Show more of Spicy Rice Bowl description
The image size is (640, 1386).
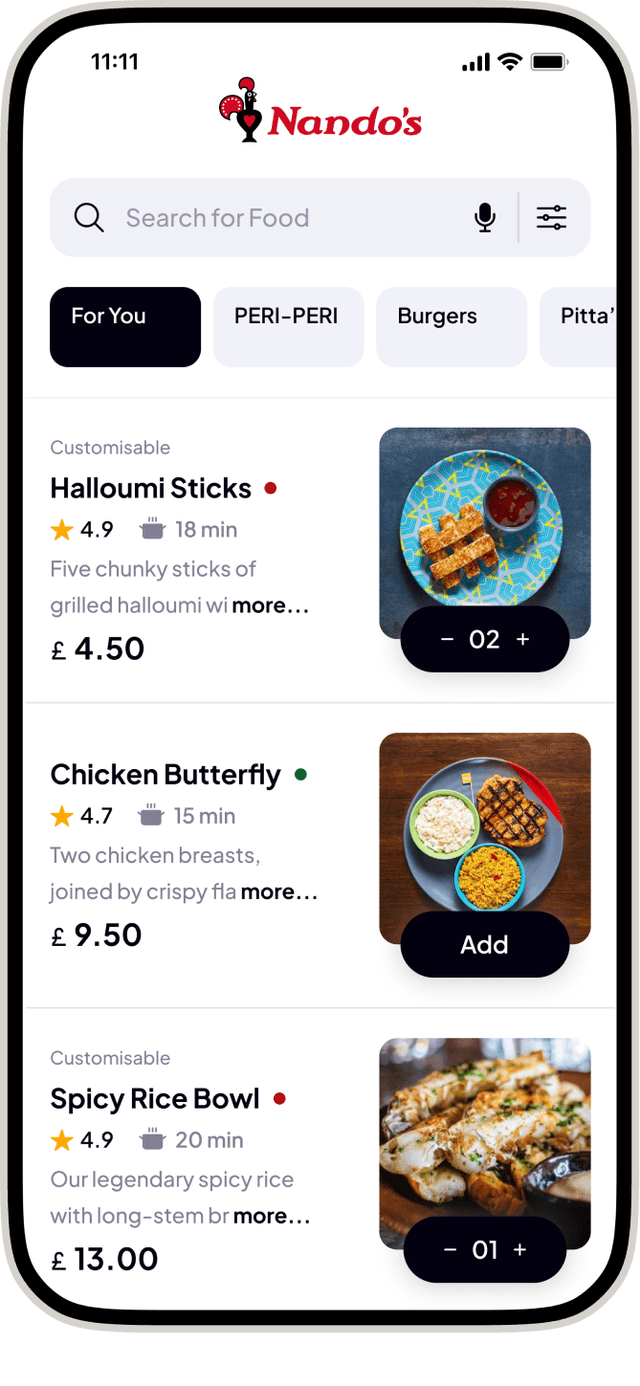tap(271, 1217)
